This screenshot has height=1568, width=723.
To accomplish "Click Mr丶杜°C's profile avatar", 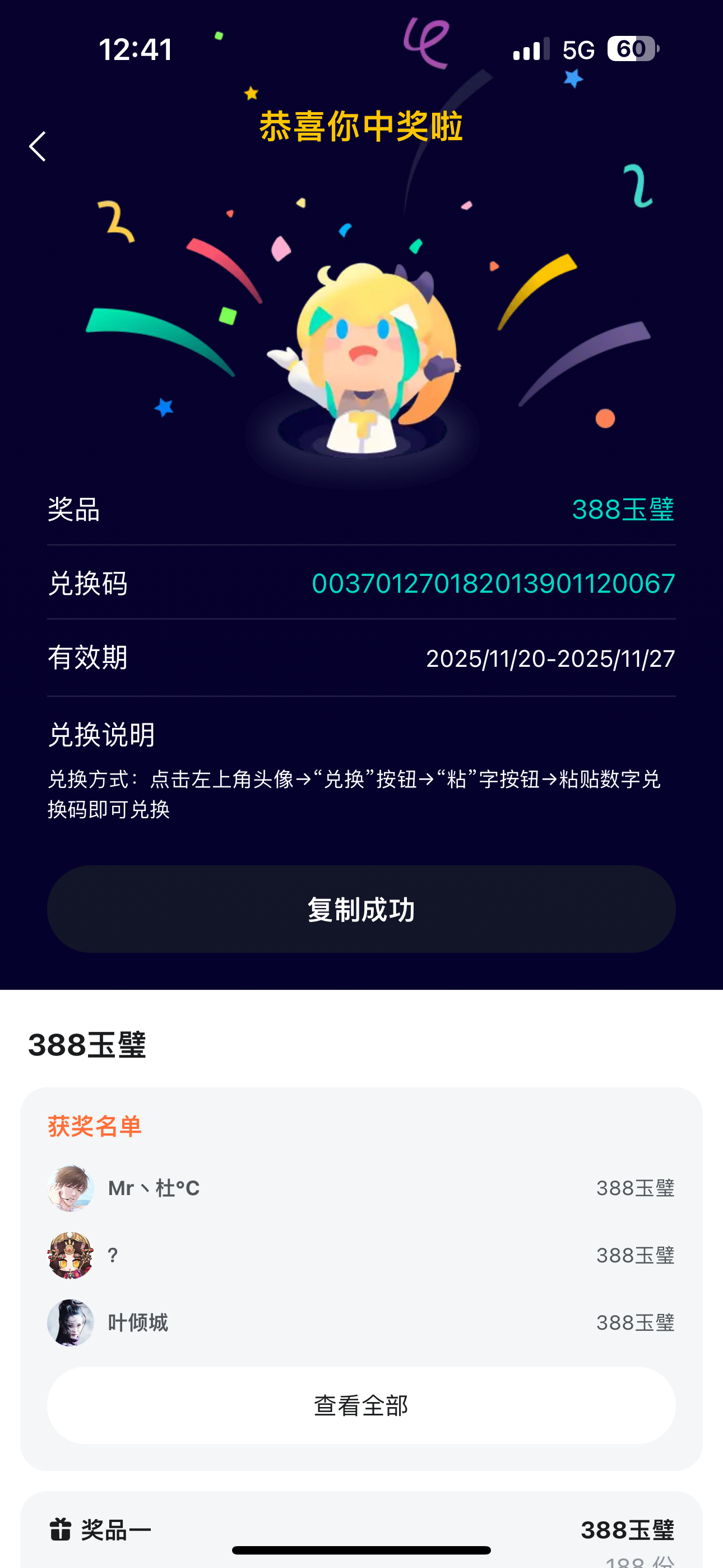I will (70, 1187).
